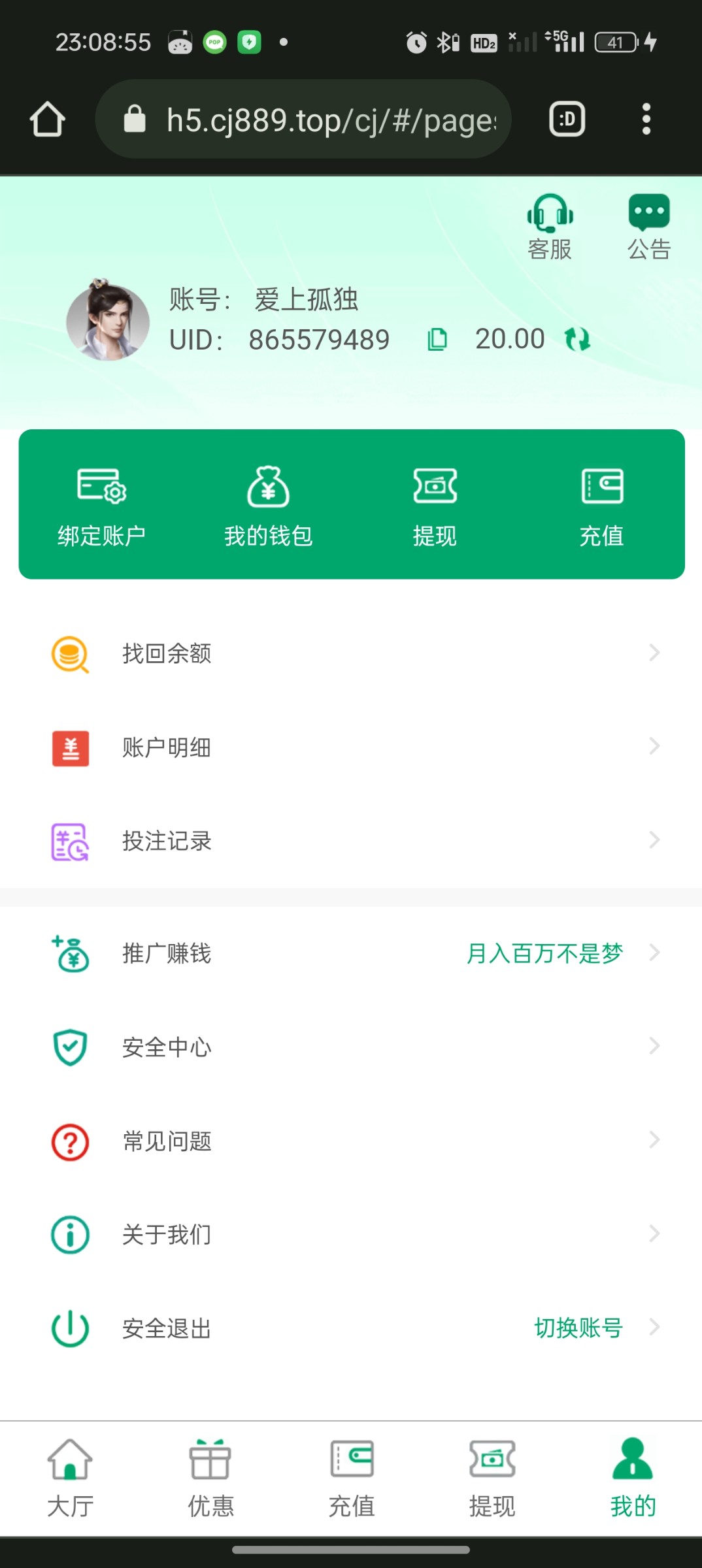Tap 提现 in the green panel
702x1568 pixels.
435,506
